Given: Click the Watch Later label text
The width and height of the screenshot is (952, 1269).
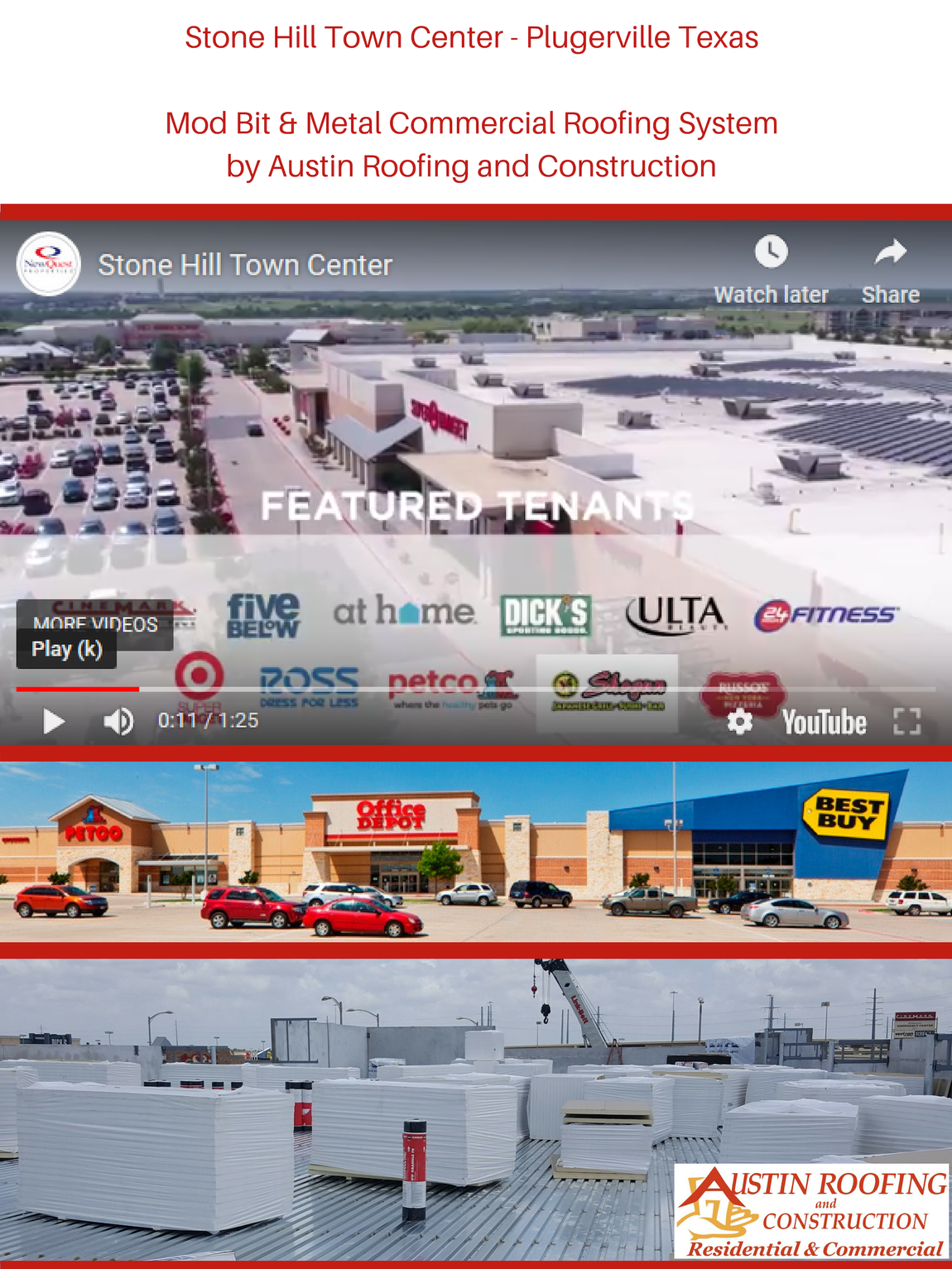Looking at the screenshot, I should (772, 294).
